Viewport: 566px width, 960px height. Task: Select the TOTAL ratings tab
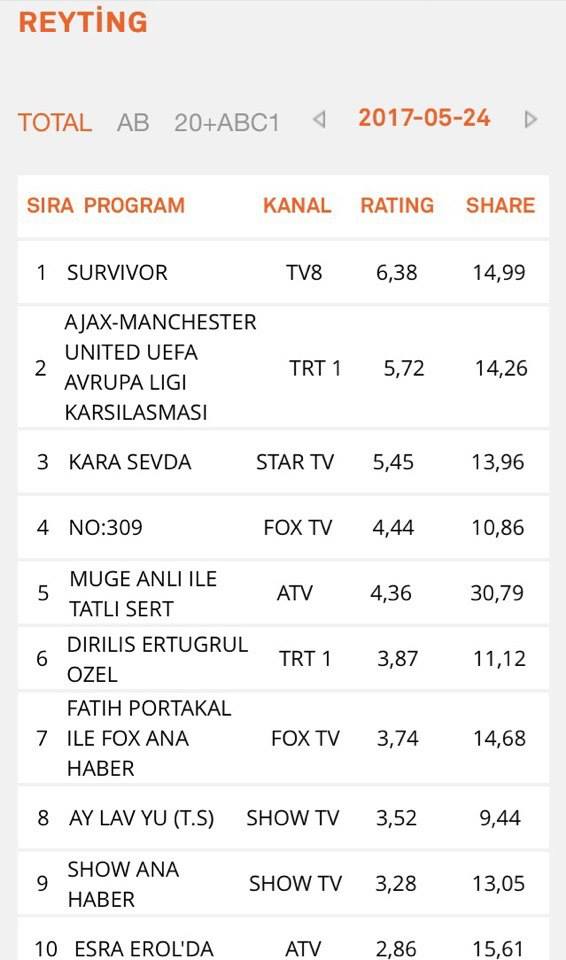[55, 122]
